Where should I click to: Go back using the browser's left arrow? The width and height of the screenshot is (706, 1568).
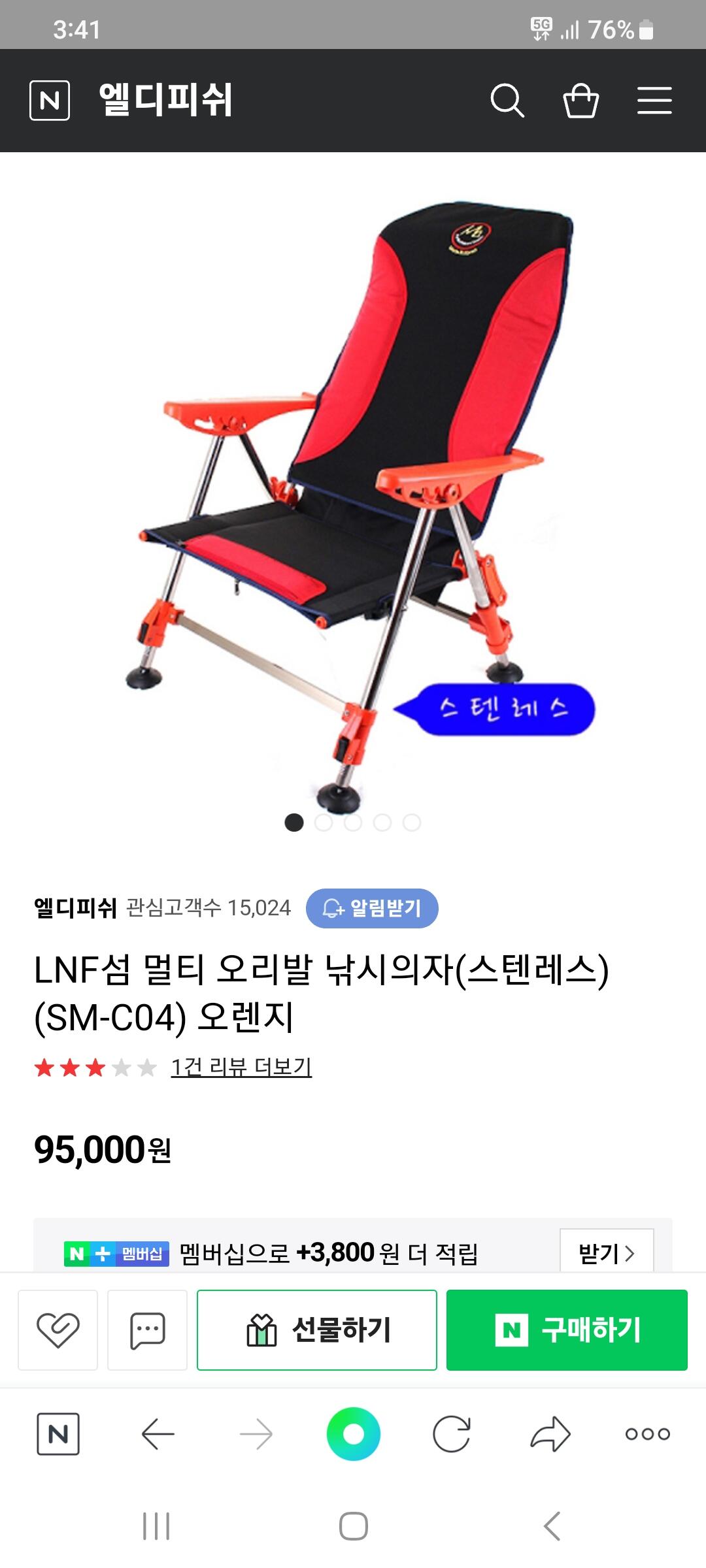pos(158,1433)
